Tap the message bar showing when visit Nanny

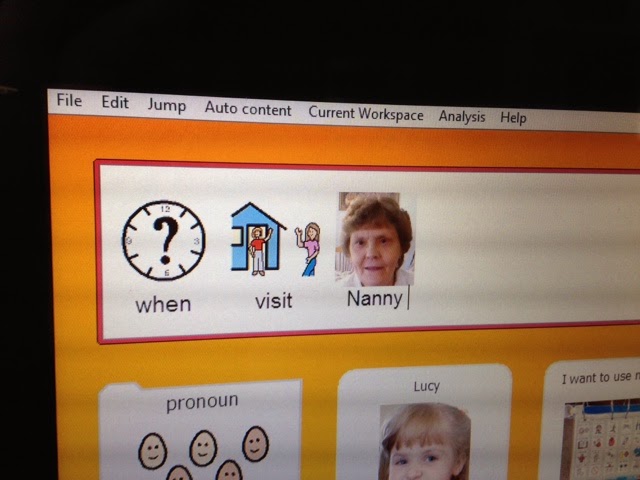coord(369,251)
